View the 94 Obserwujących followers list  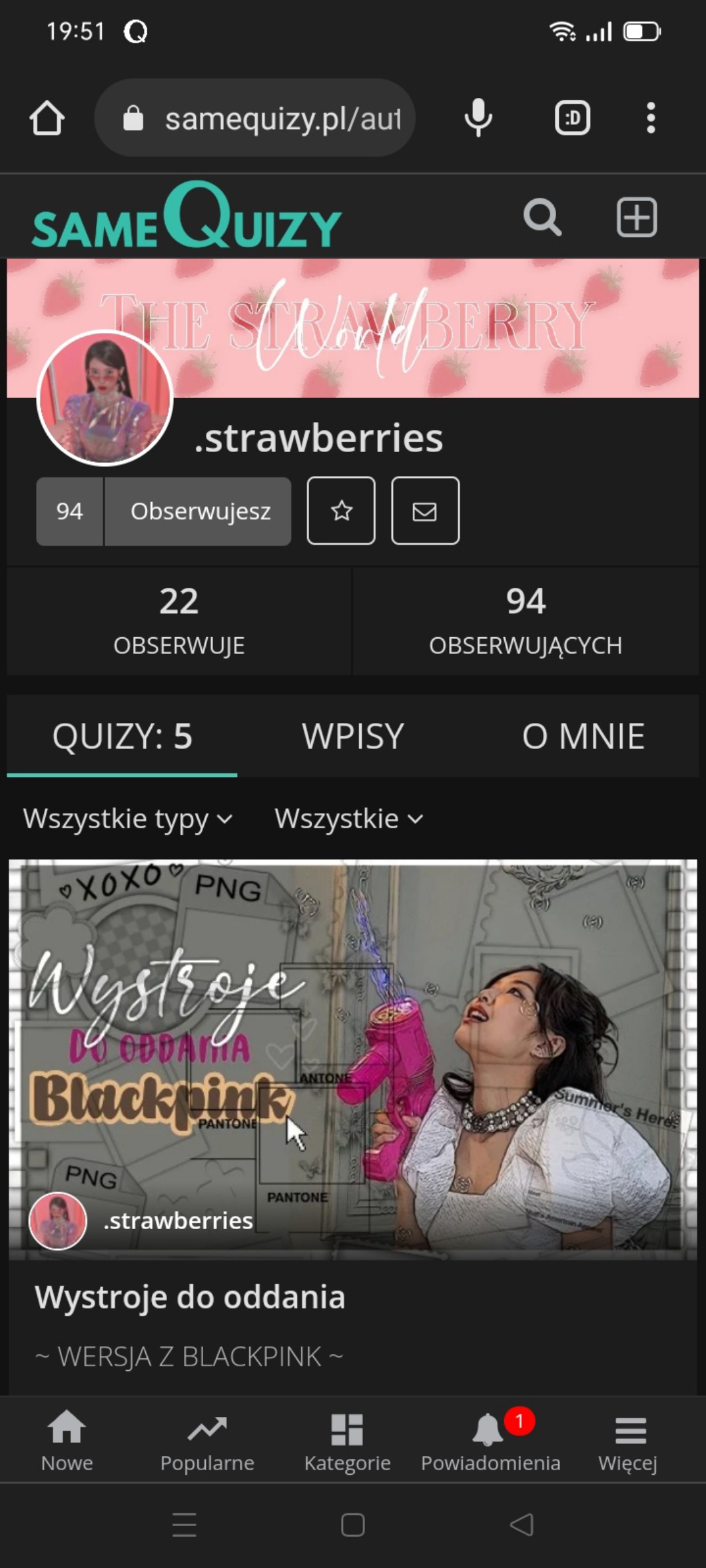coord(525,621)
